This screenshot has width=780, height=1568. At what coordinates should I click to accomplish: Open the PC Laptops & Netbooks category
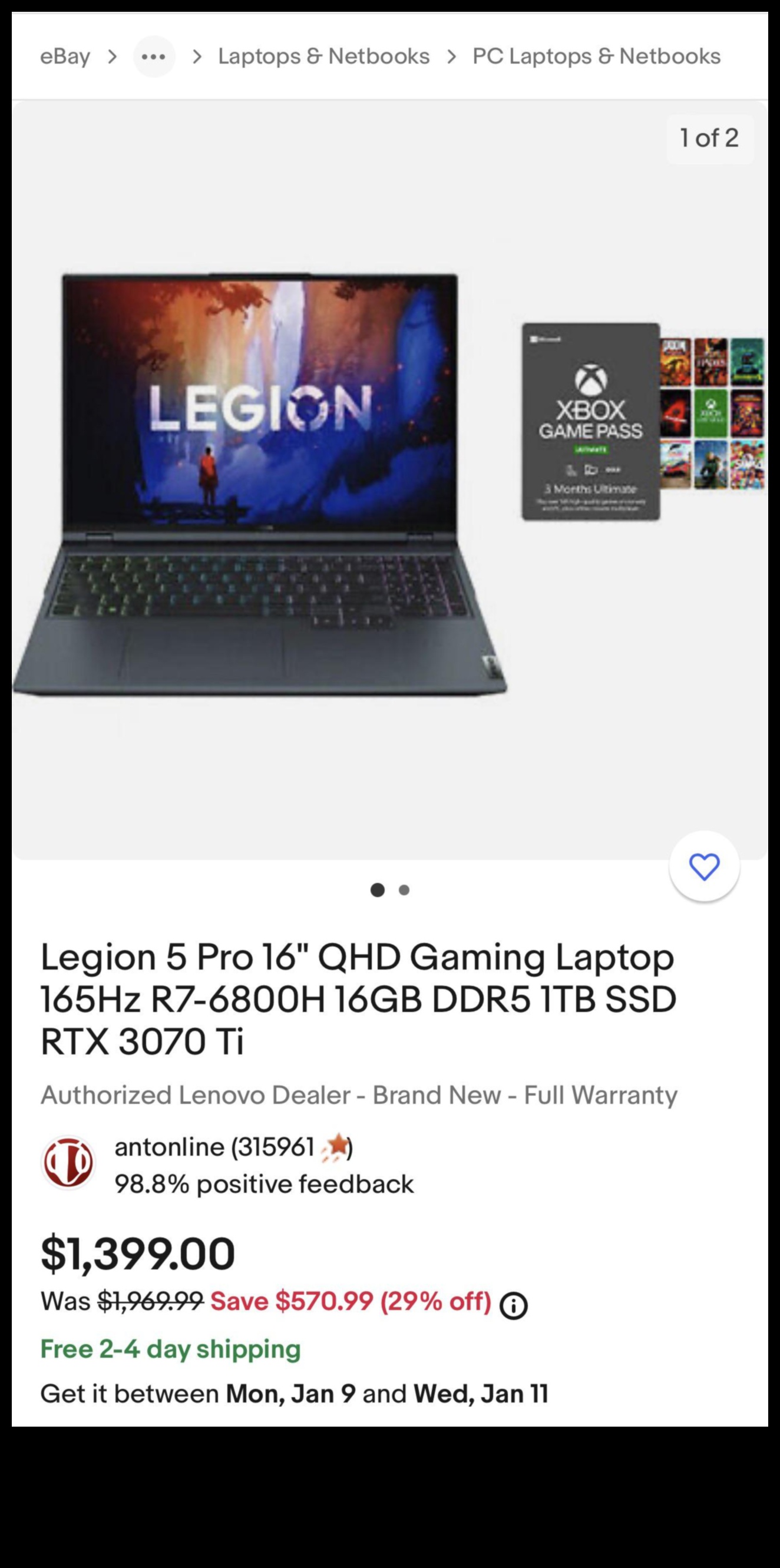(596, 56)
